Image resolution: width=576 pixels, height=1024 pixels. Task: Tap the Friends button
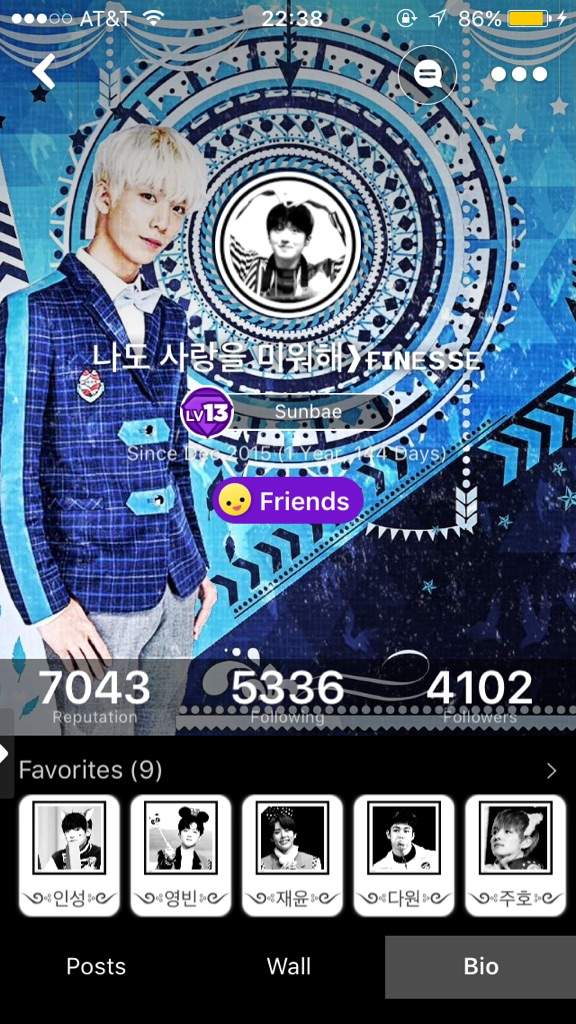(288, 501)
